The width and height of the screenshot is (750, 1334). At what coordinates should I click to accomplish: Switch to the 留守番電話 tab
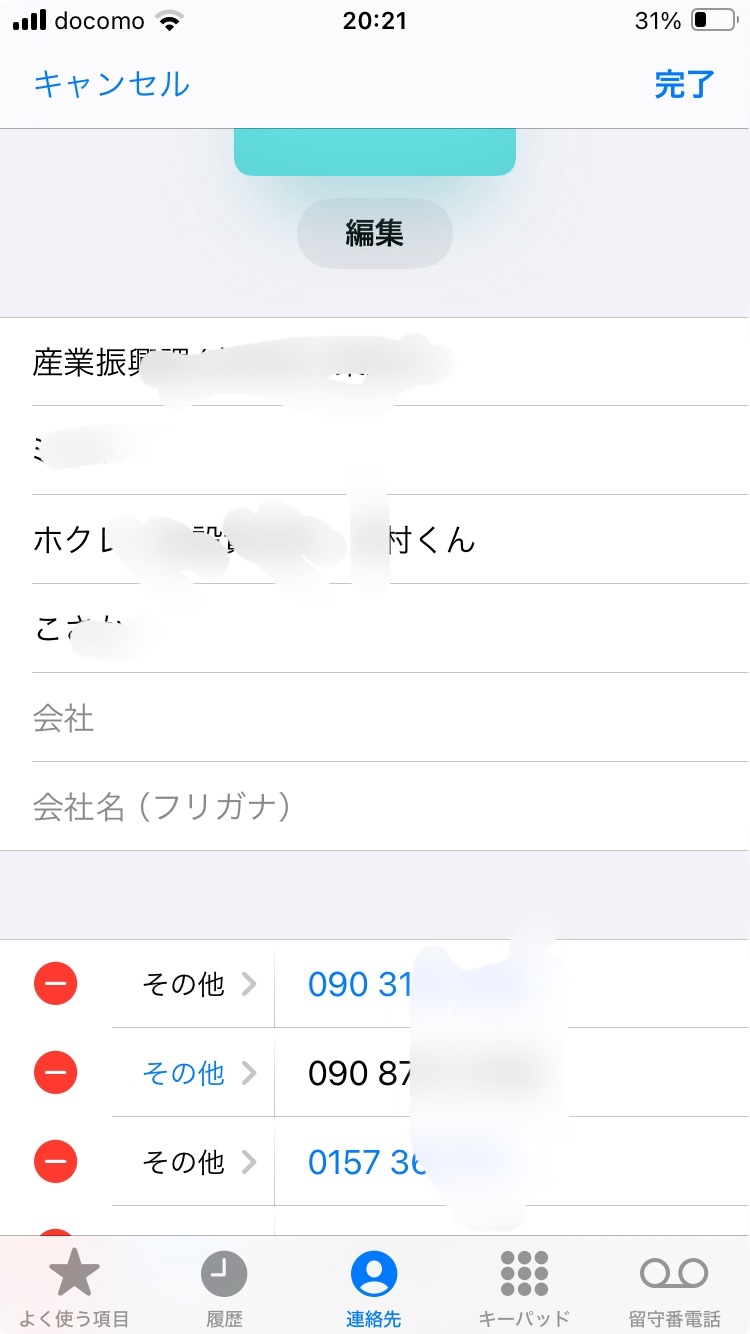pos(674,1288)
